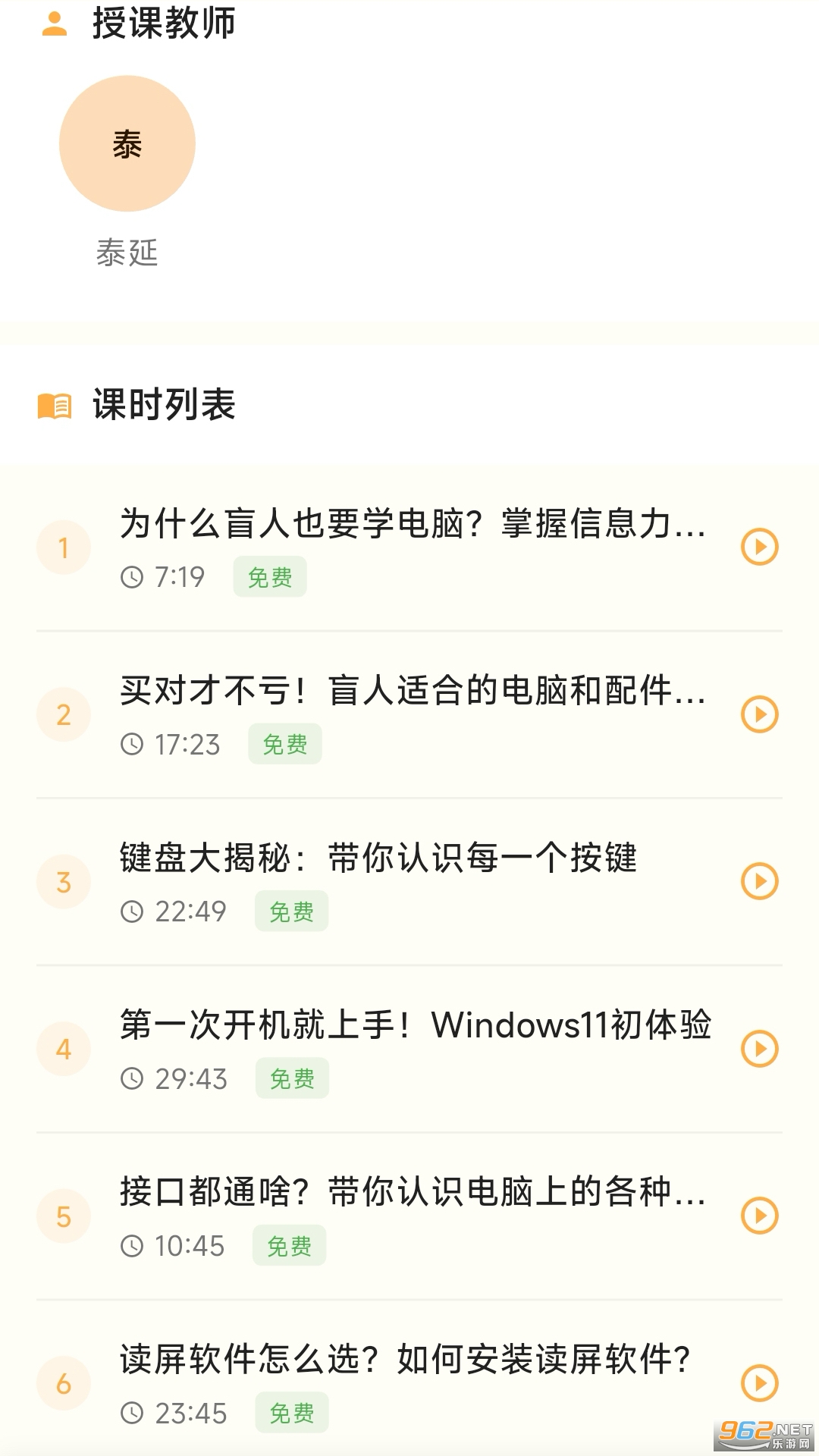The width and height of the screenshot is (819, 1456).
Task: Play the 10:45 lesson on 接口都通啥
Action: 759,1216
